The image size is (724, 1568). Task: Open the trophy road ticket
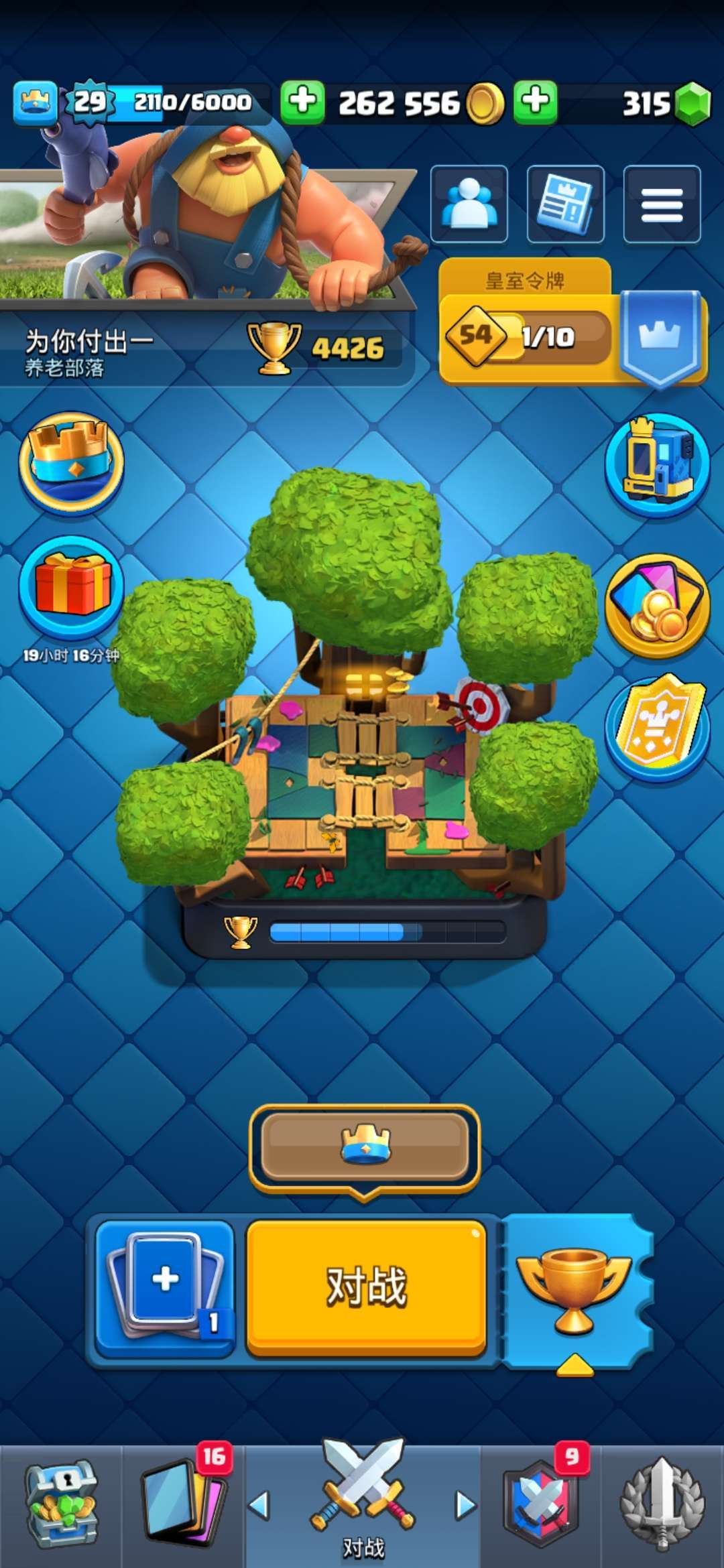tap(577, 1291)
